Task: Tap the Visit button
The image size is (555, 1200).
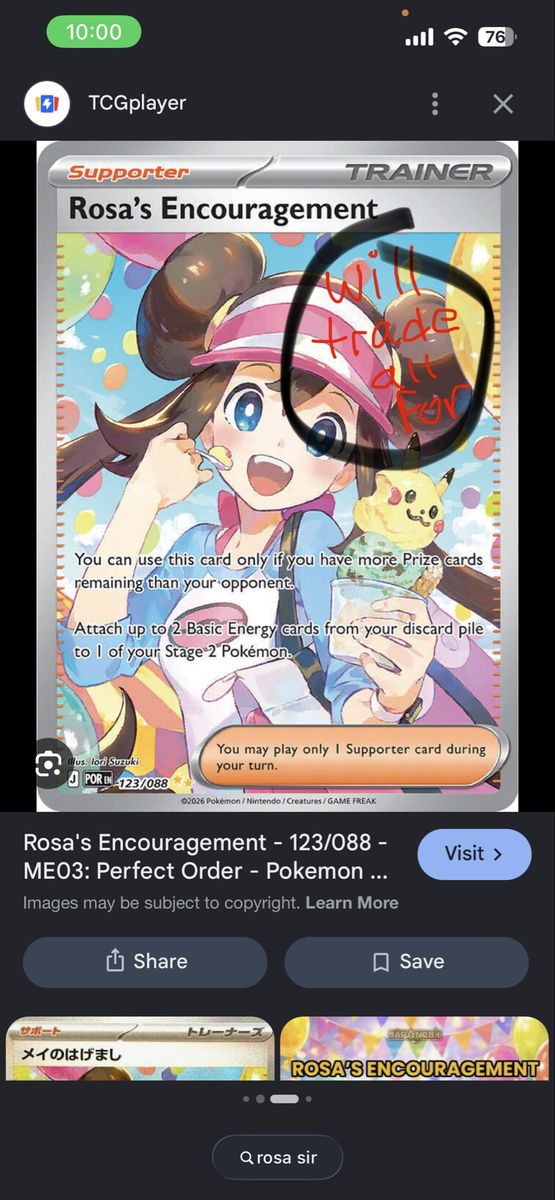Action: click(x=474, y=854)
